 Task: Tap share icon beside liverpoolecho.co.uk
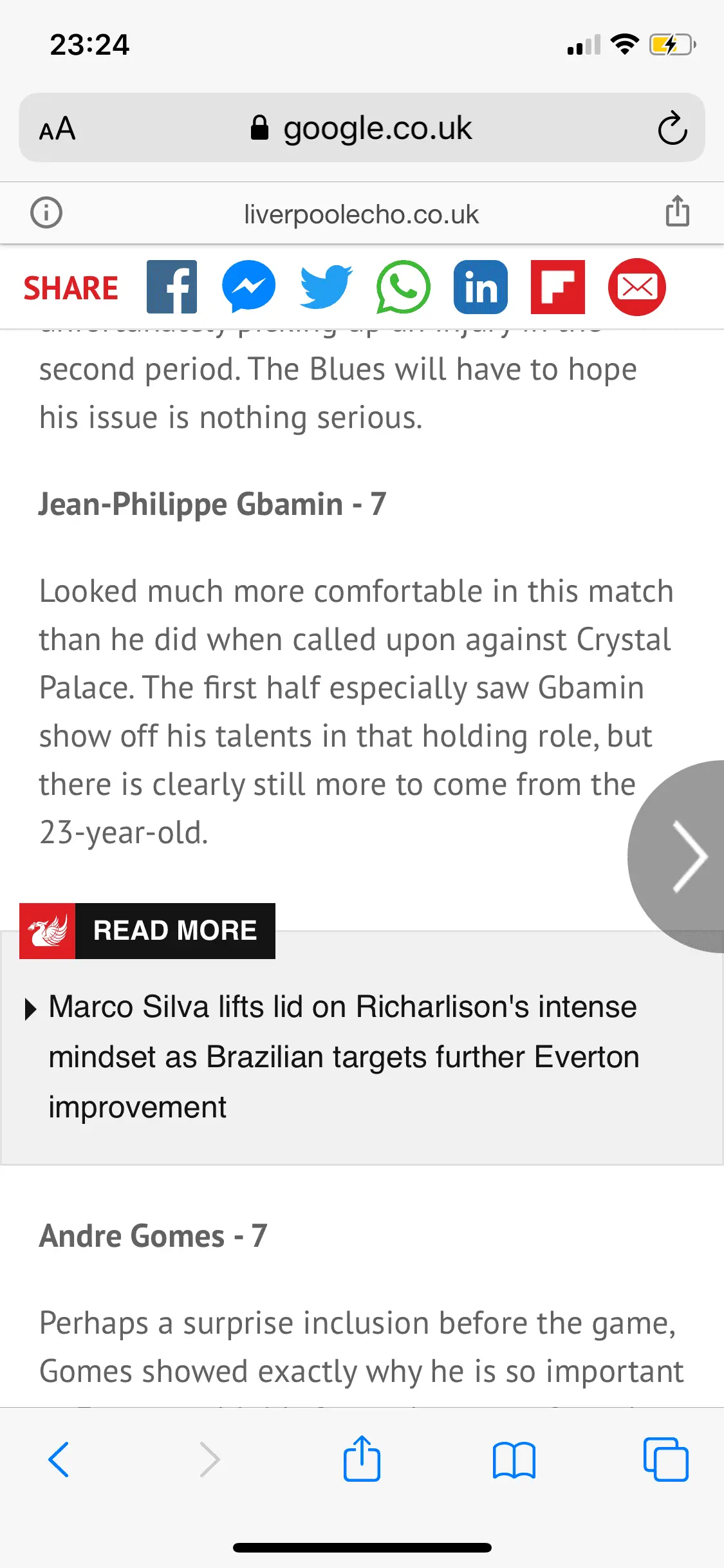point(677,212)
